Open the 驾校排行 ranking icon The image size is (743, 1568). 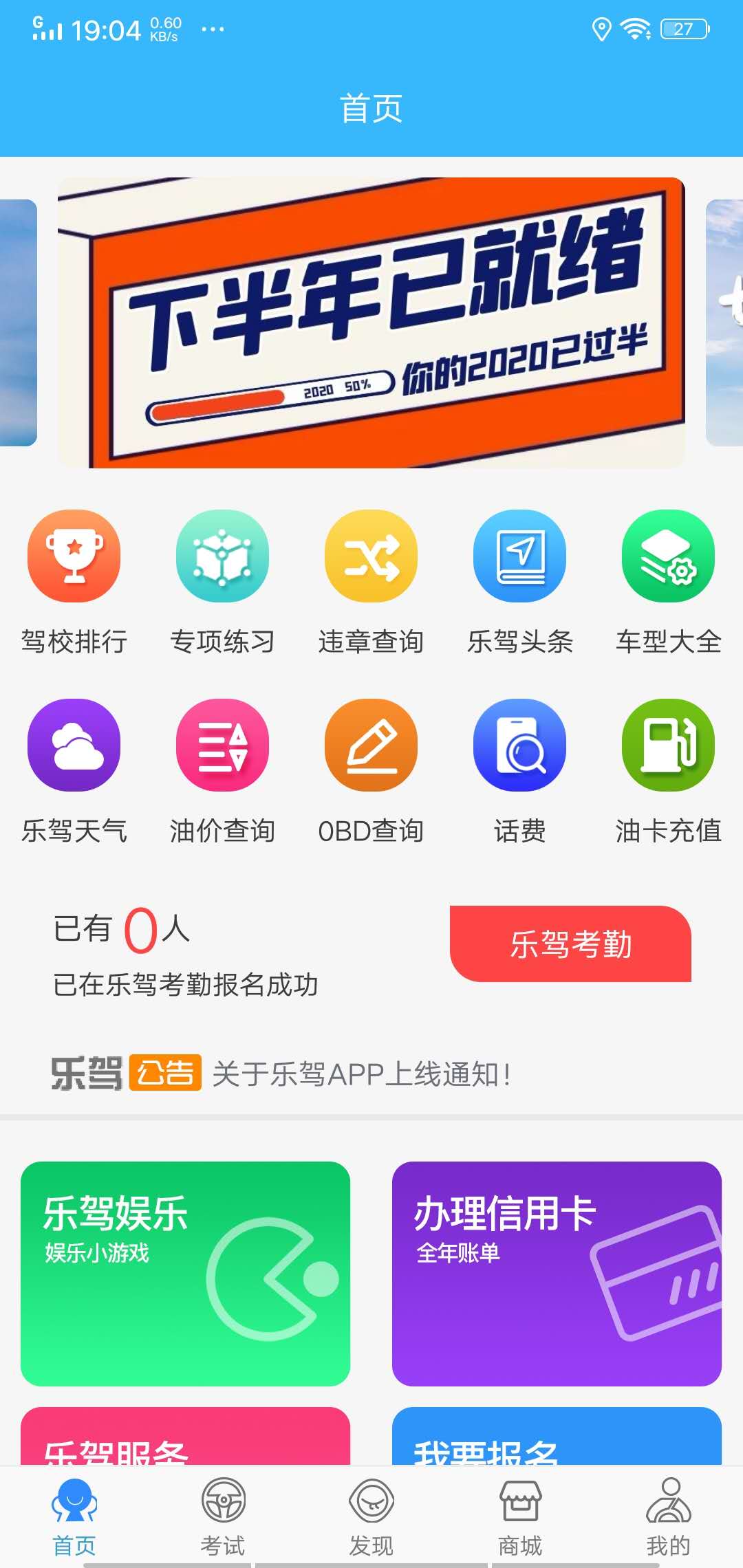click(x=74, y=558)
